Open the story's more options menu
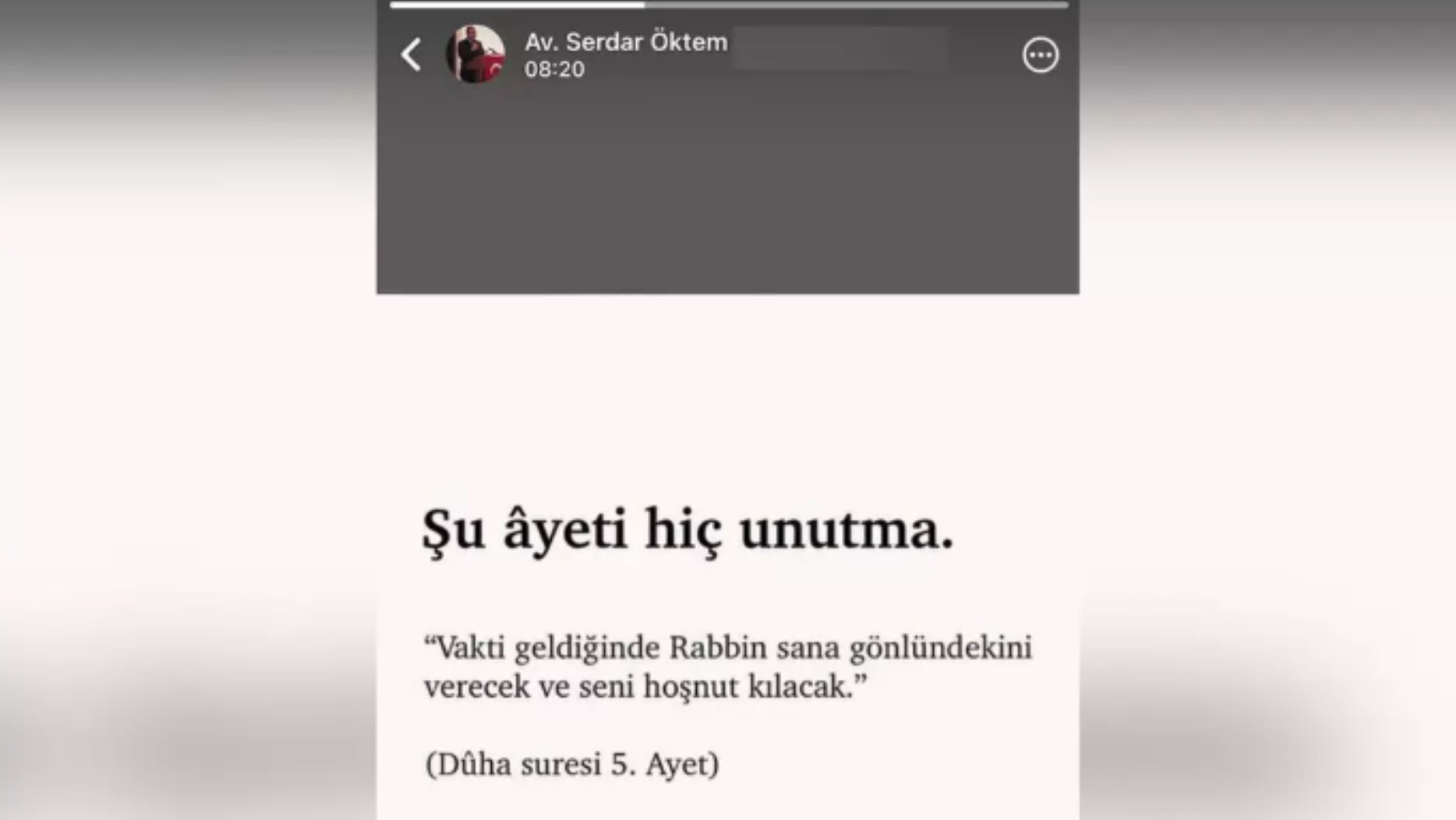Image resolution: width=1456 pixels, height=820 pixels. pos(1040,55)
